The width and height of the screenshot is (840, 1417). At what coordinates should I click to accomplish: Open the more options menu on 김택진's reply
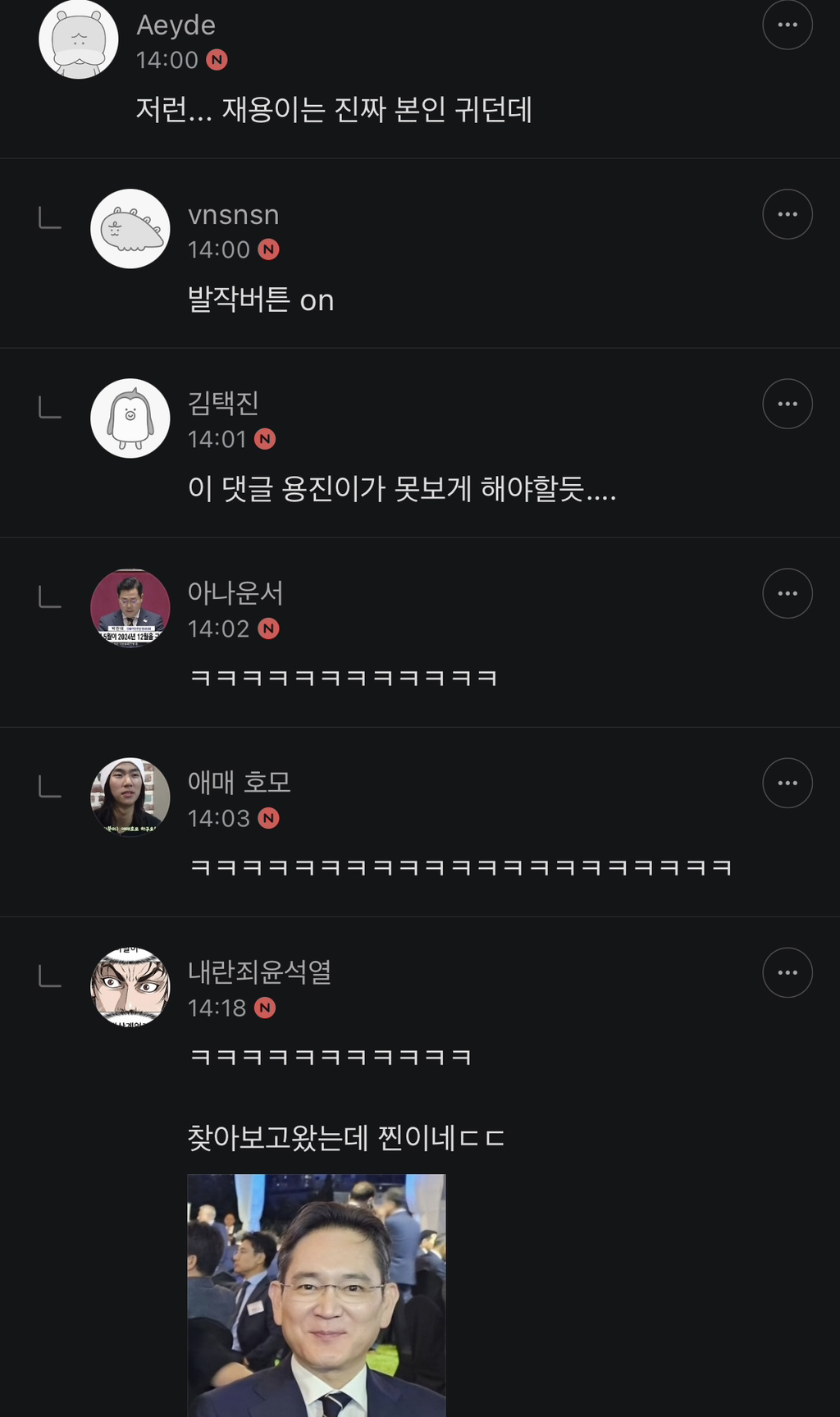click(787, 404)
